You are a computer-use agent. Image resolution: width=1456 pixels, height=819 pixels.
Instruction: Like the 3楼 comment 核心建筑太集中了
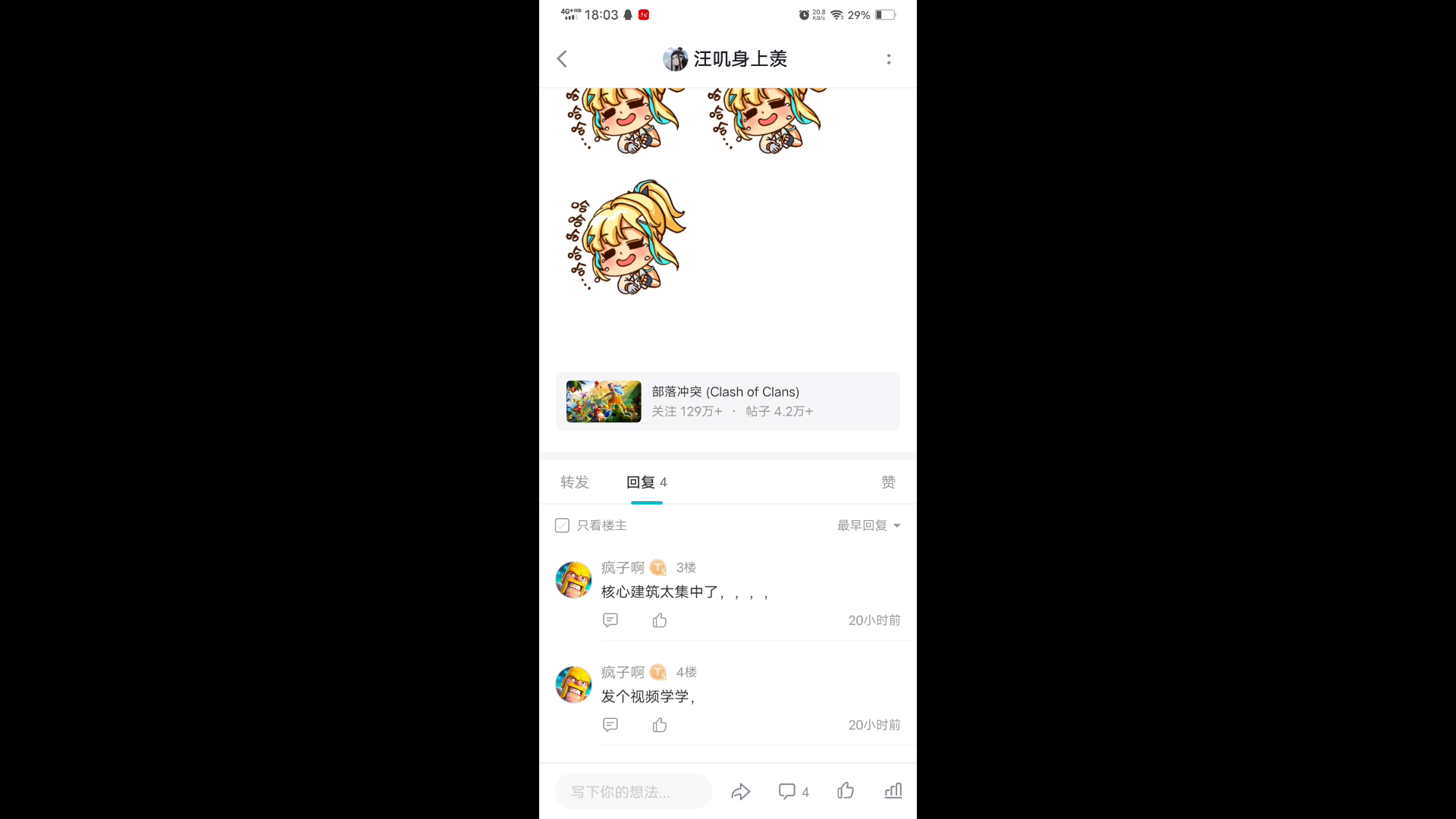(660, 620)
